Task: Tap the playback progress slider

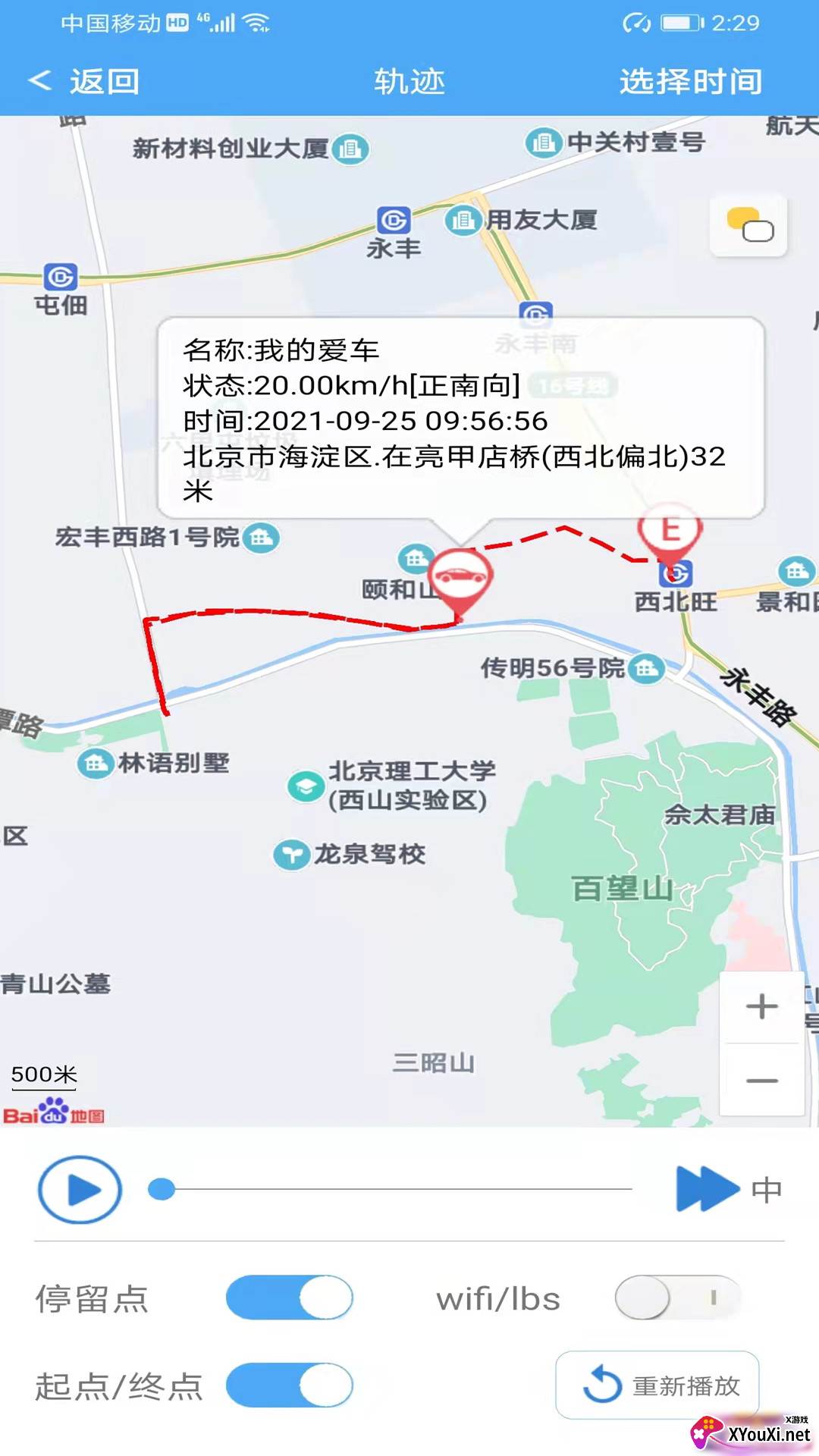Action: click(394, 1189)
